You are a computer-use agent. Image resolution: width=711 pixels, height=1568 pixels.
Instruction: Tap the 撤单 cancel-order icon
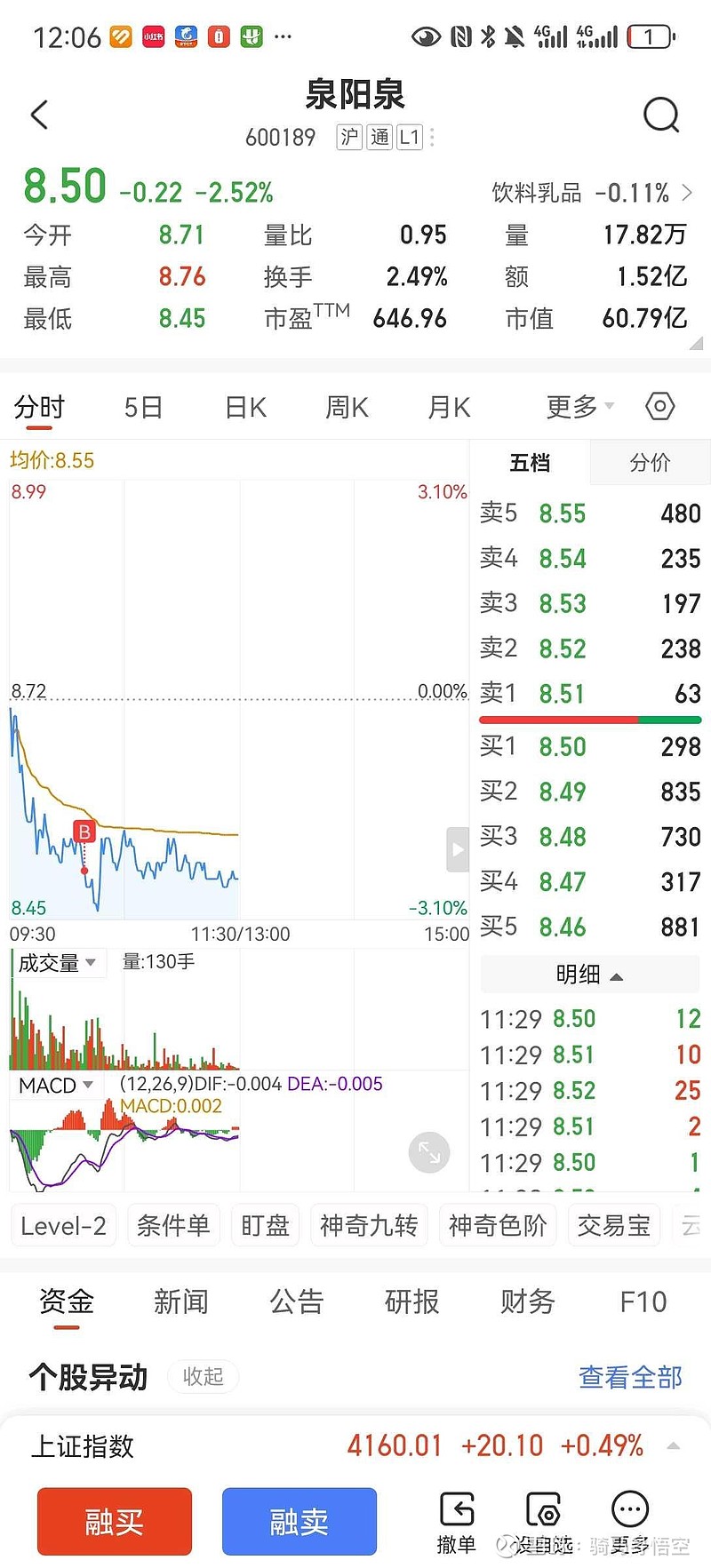pos(457,1510)
